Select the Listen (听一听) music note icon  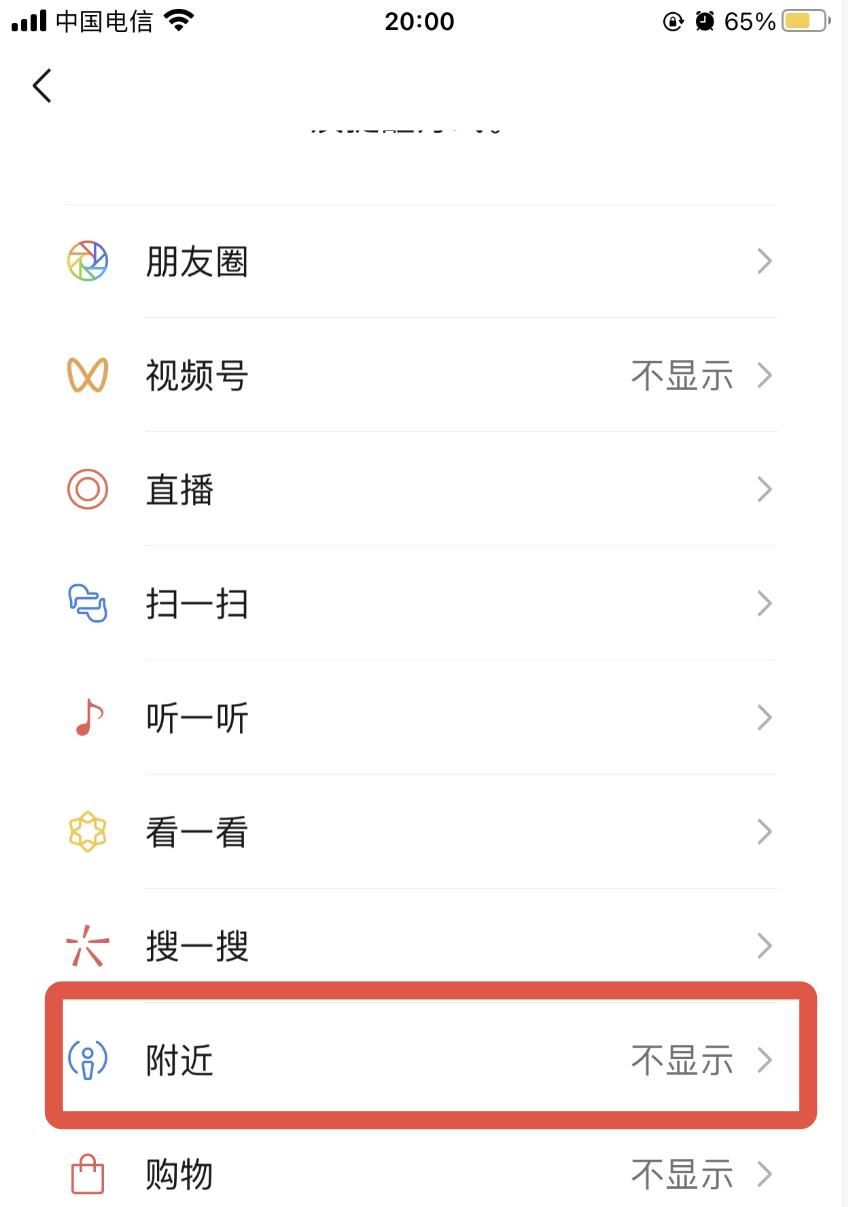(87, 717)
